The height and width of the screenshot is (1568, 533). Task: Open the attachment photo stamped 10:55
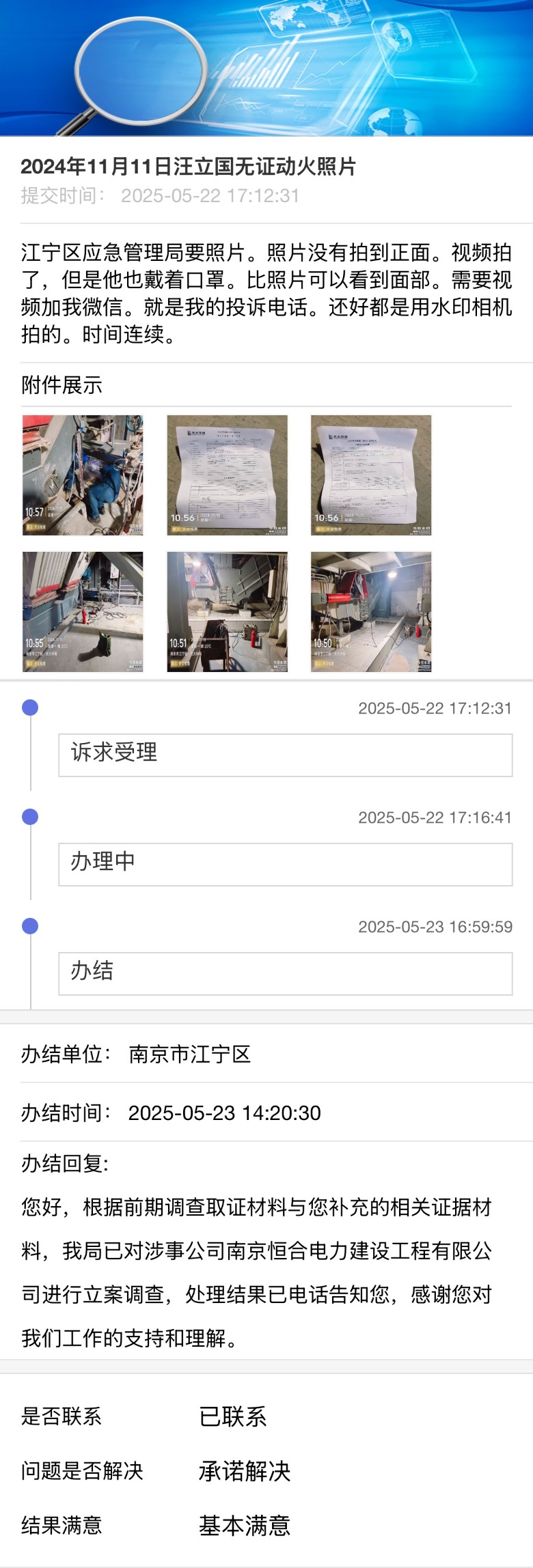[x=83, y=612]
